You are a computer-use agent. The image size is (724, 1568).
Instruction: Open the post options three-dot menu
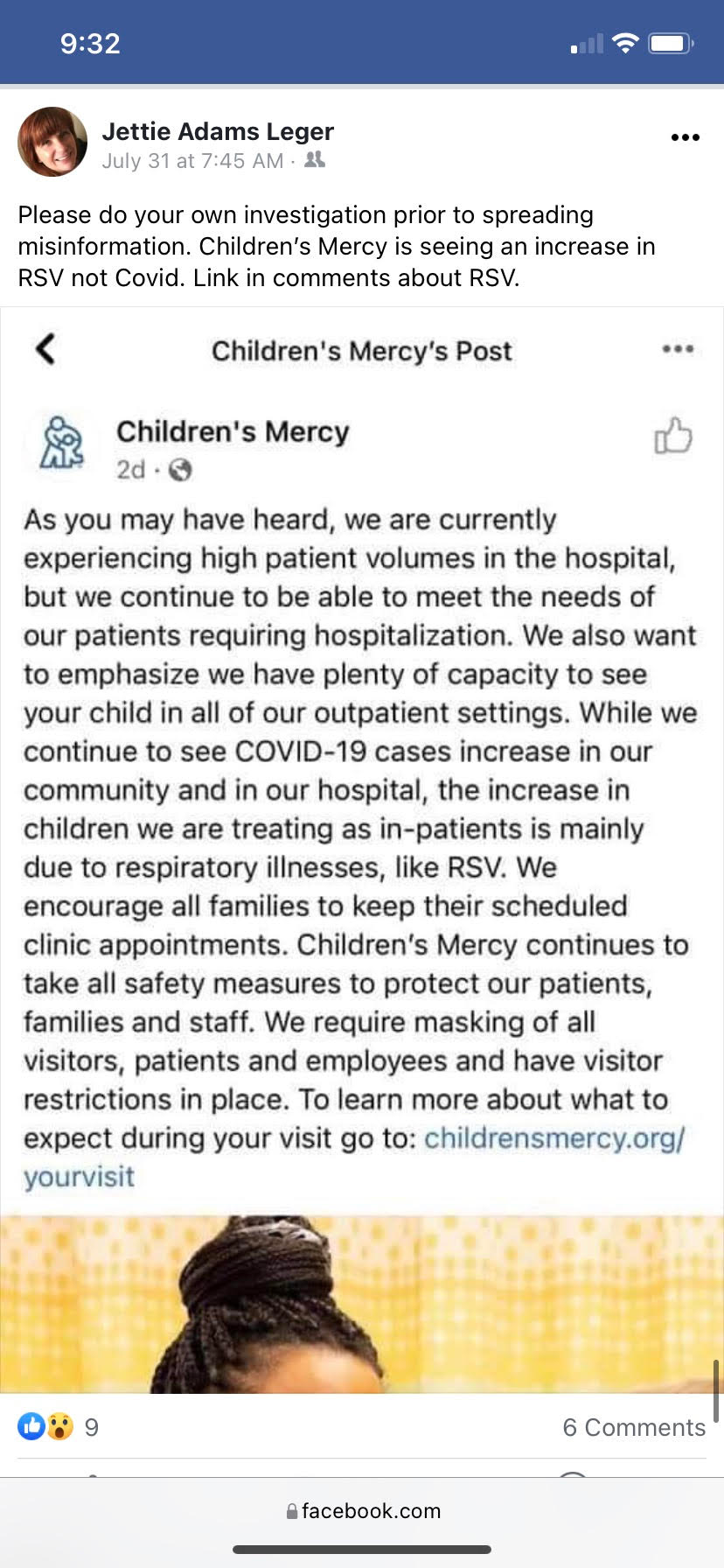(685, 137)
